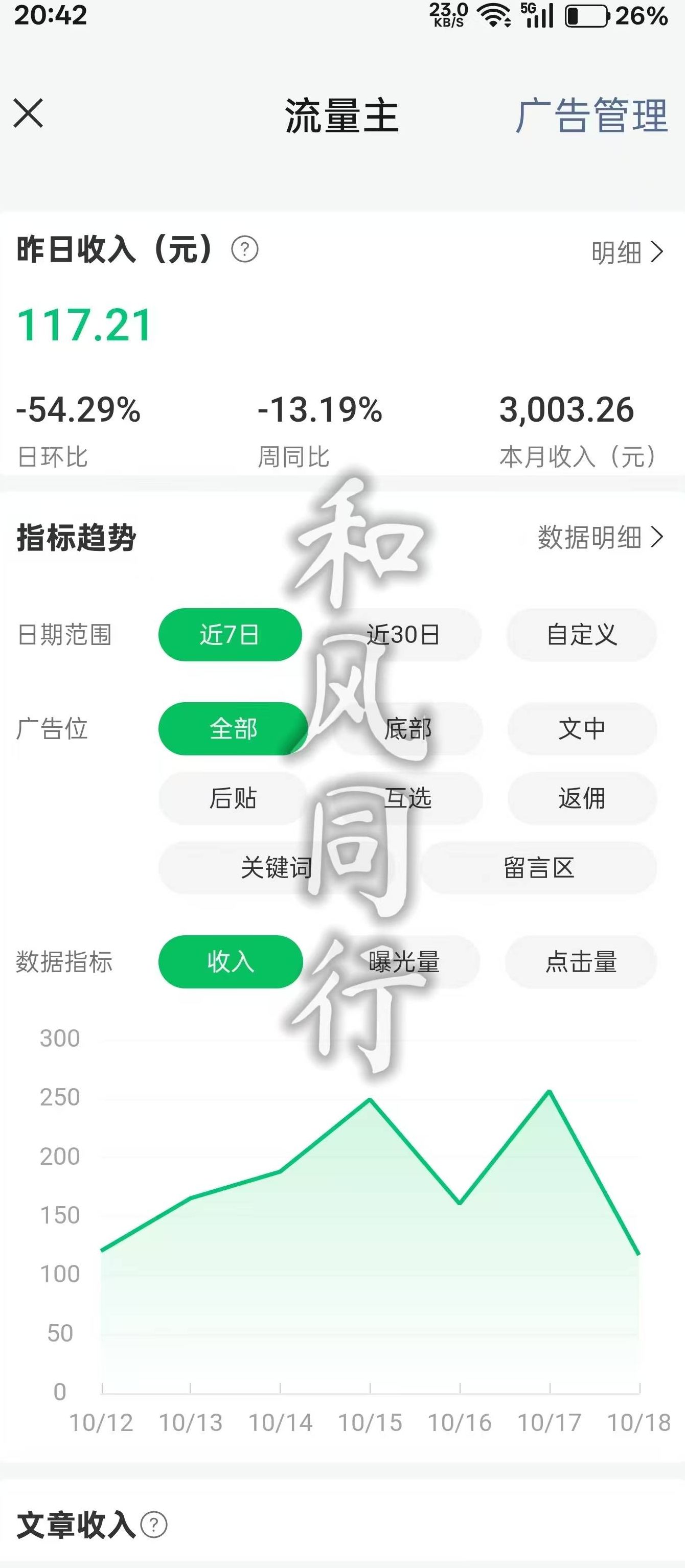
Task: Tap the help icon beside 昨日收入
Action: tap(245, 249)
